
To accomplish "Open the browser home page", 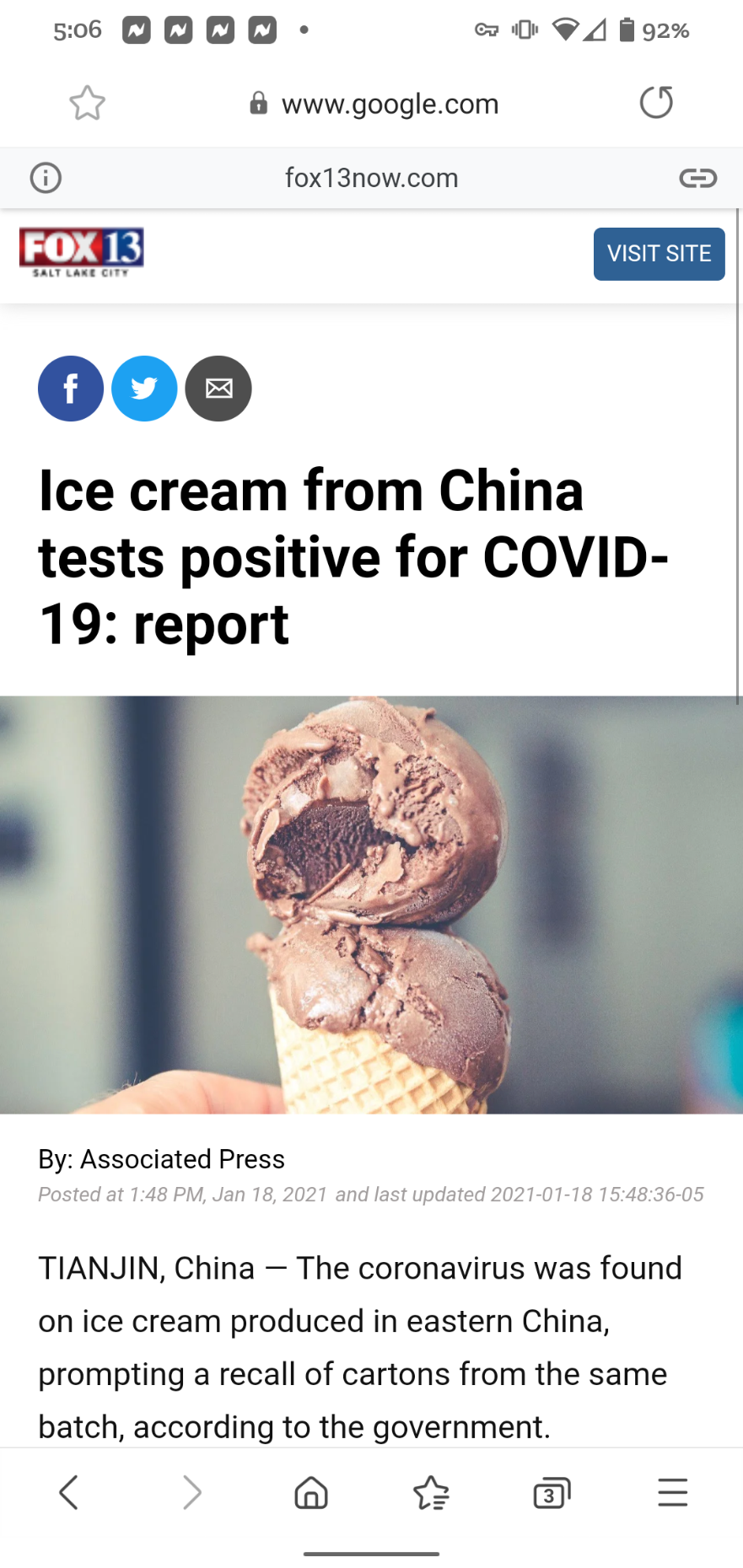I will point(311,1492).
